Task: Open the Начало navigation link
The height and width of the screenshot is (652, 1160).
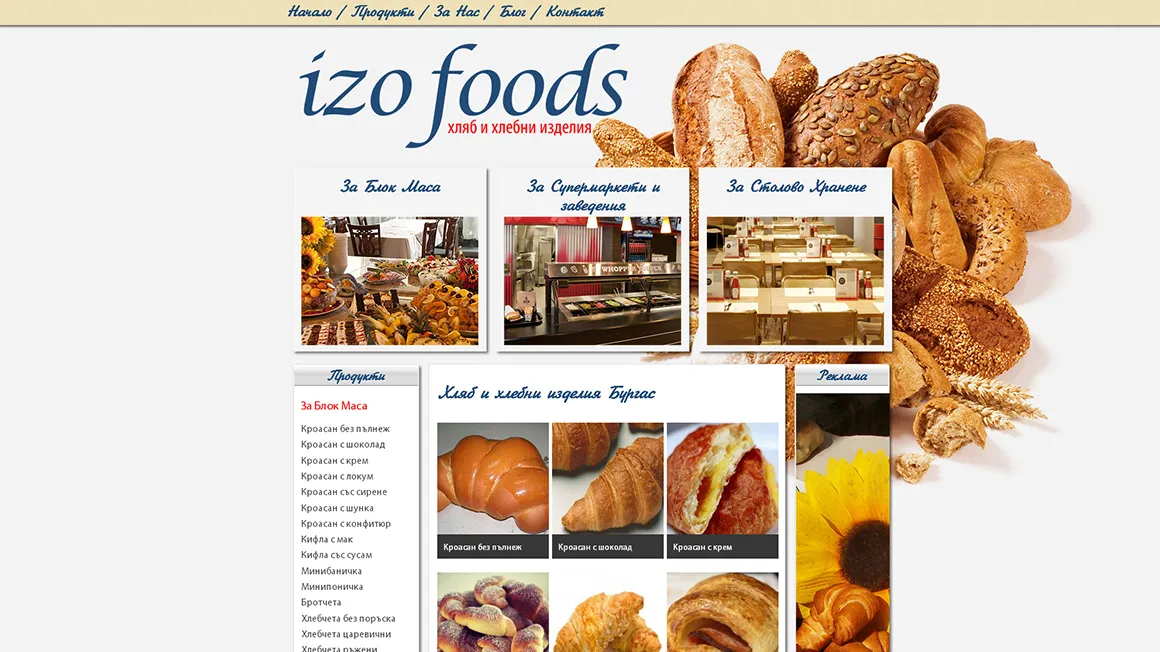Action: tap(309, 12)
